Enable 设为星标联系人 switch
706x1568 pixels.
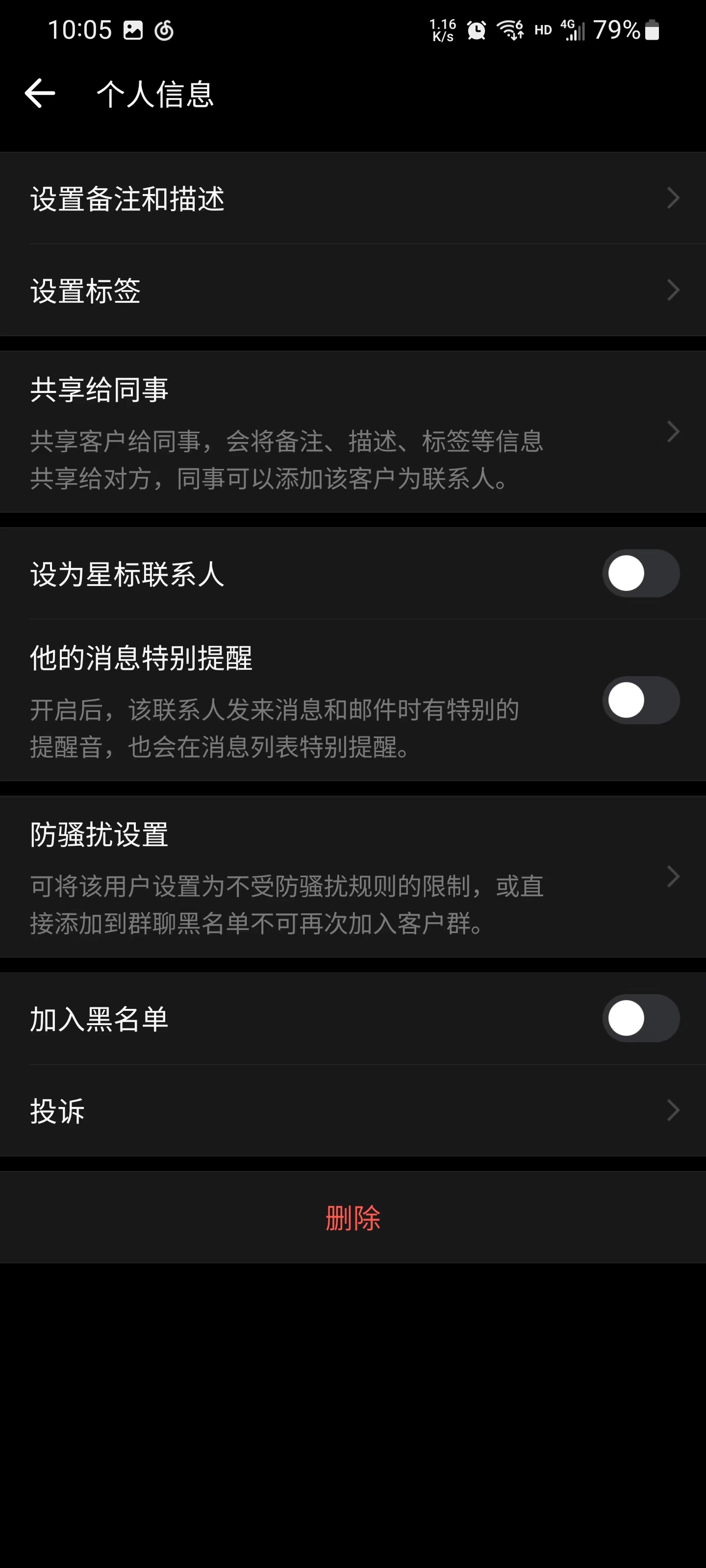(640, 573)
